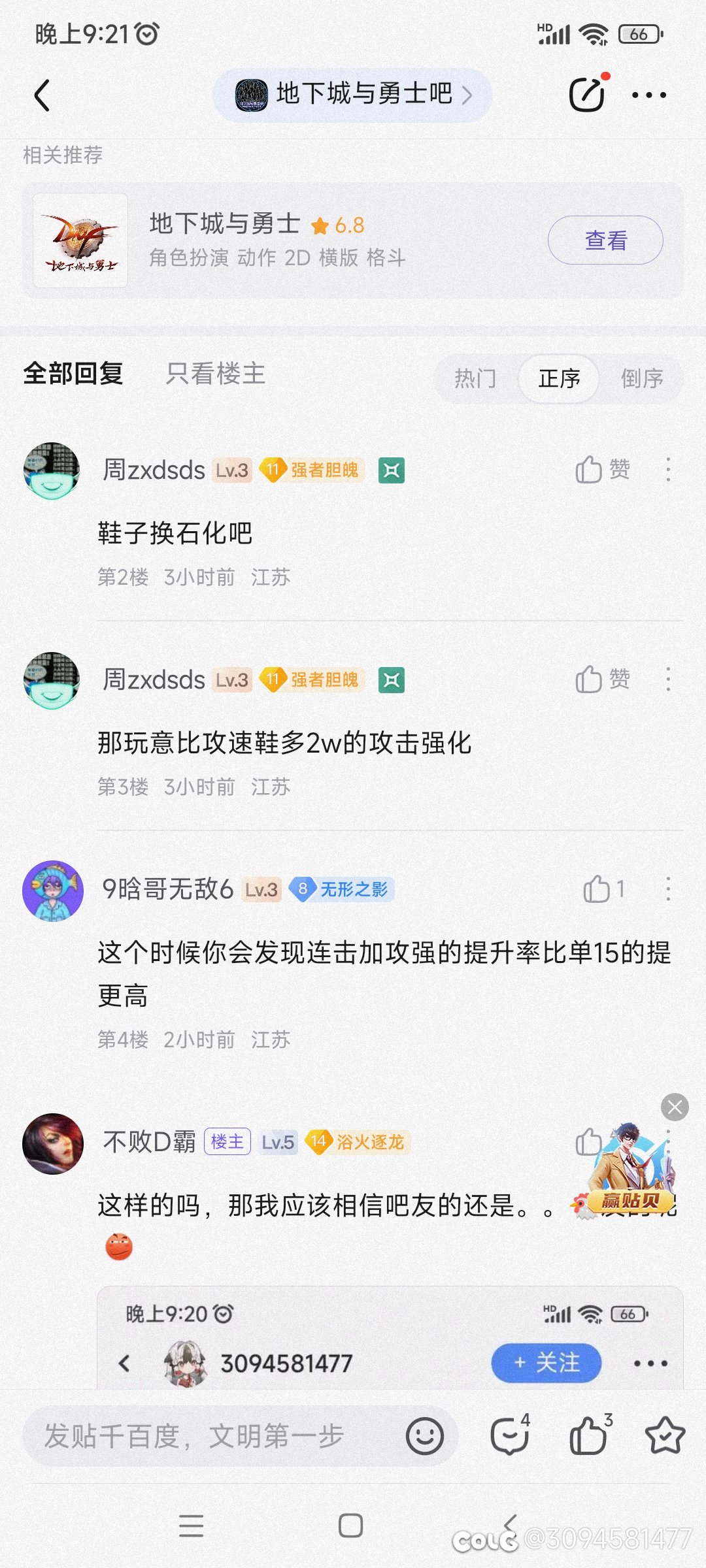Tap 查看 on the 地下城与勇士 game card
The width and height of the screenshot is (706, 1568).
point(605,240)
